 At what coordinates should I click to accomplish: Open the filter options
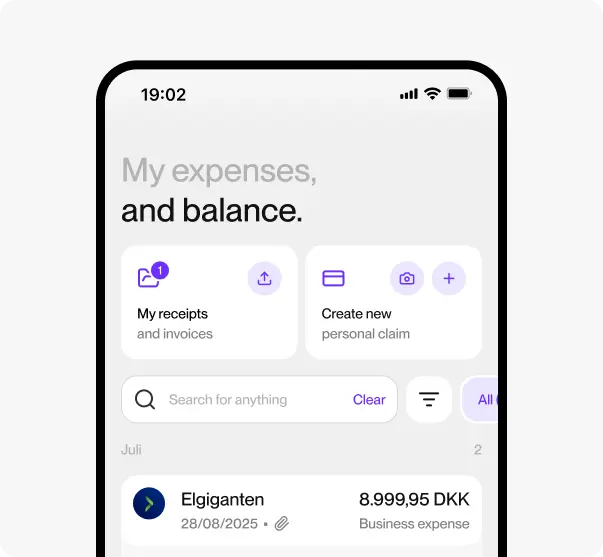tap(429, 400)
